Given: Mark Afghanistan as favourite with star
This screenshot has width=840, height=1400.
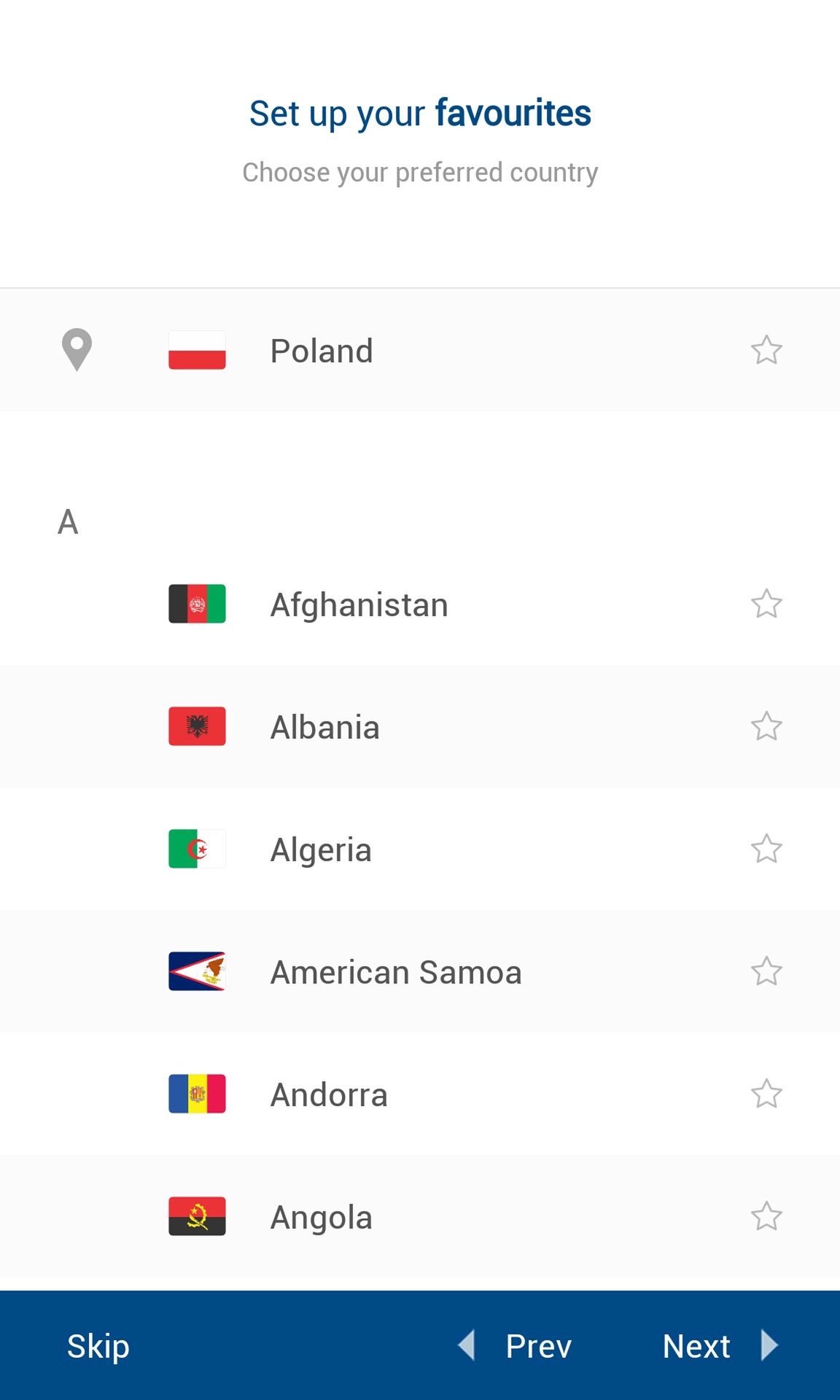Looking at the screenshot, I should pos(766,604).
